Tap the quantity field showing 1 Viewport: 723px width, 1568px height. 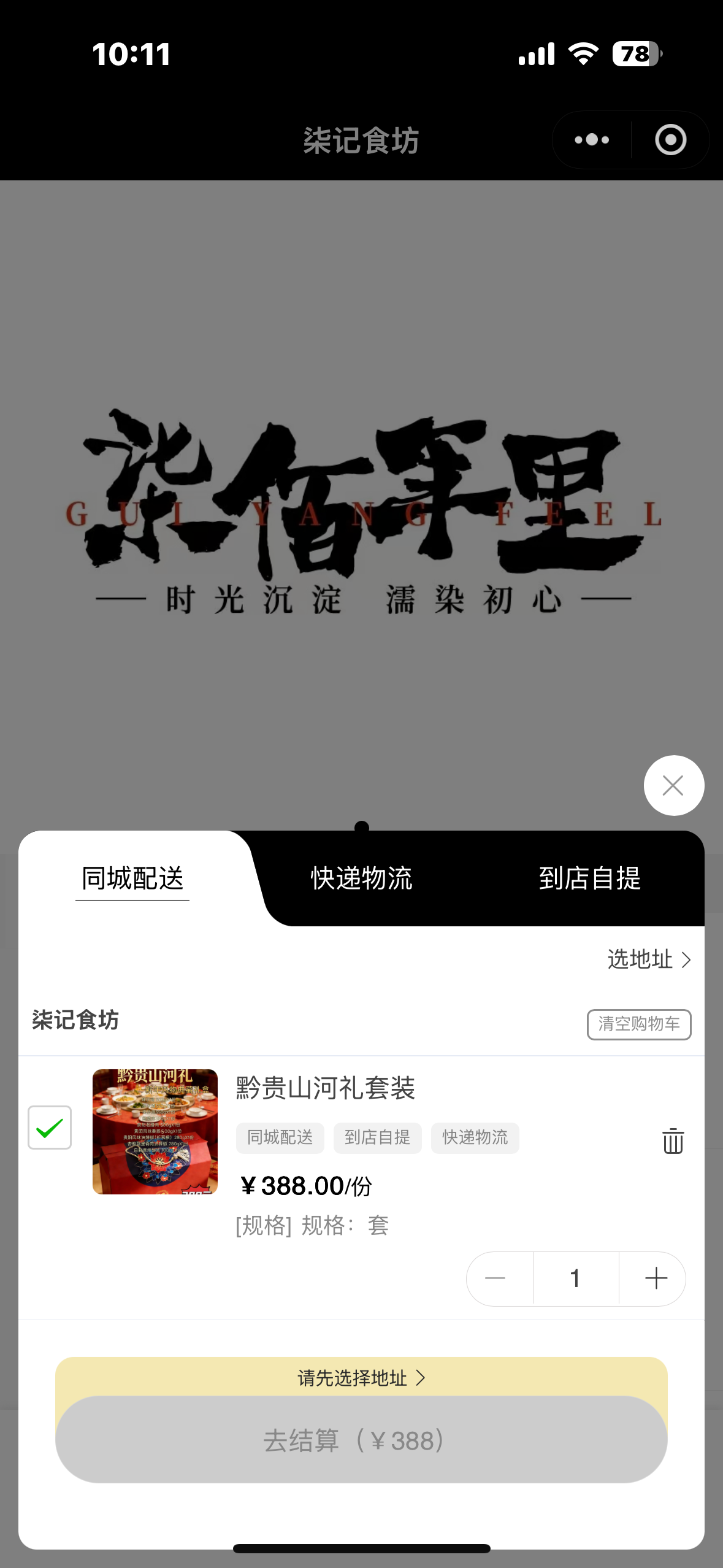click(575, 1278)
